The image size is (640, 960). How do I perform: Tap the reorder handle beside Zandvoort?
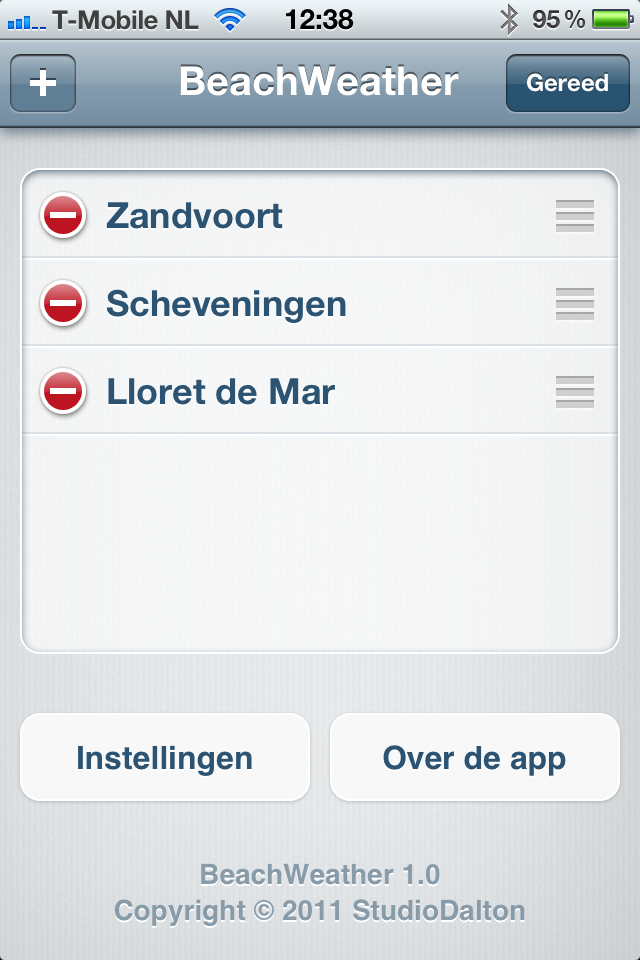click(575, 216)
